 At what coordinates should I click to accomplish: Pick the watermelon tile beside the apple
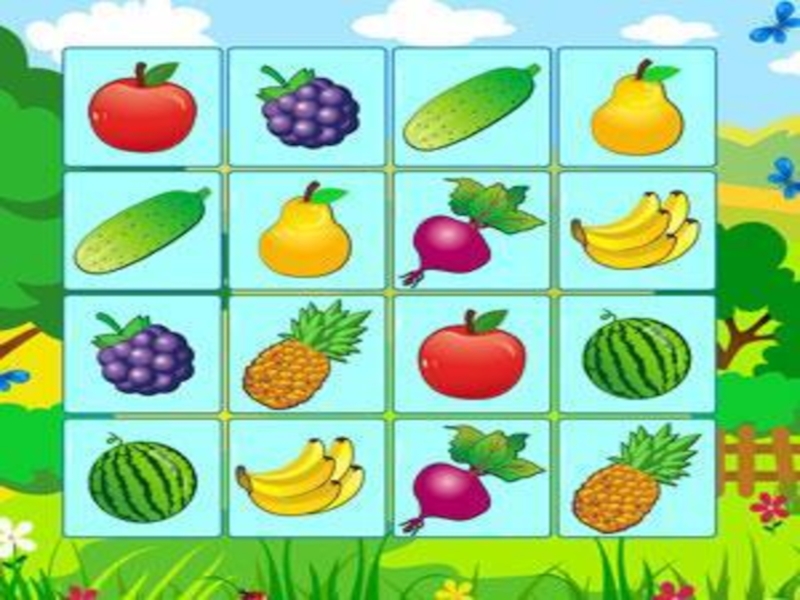pos(637,354)
